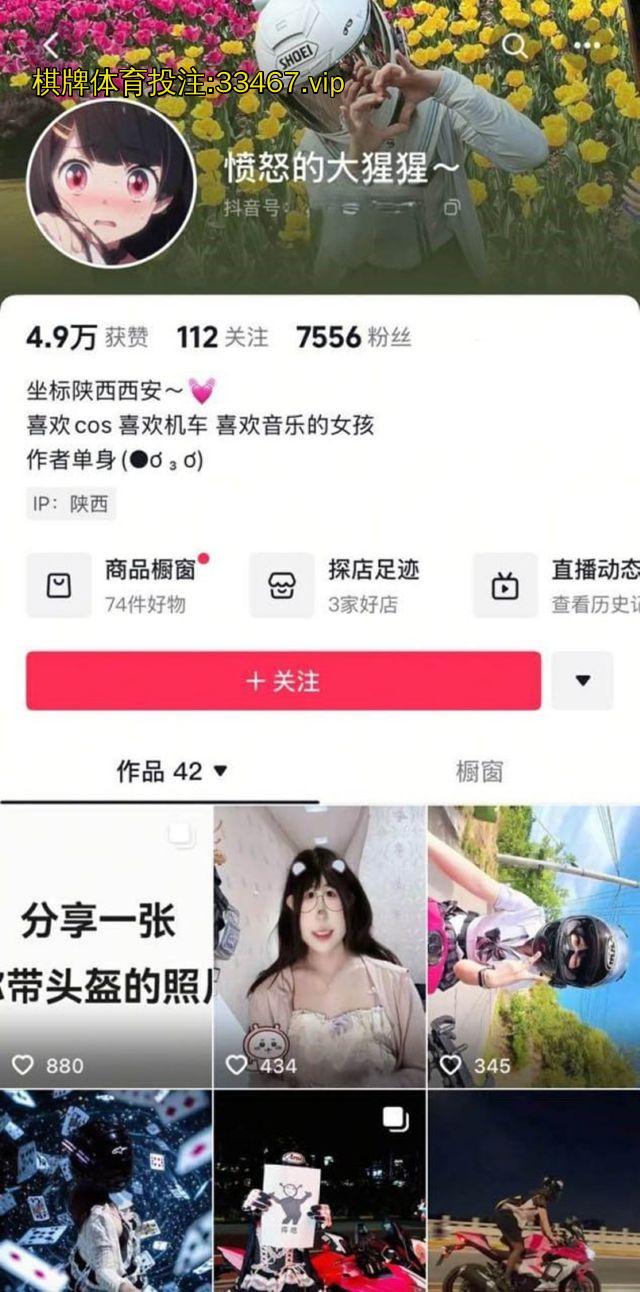Open the three-dot more options menu

point(586,46)
